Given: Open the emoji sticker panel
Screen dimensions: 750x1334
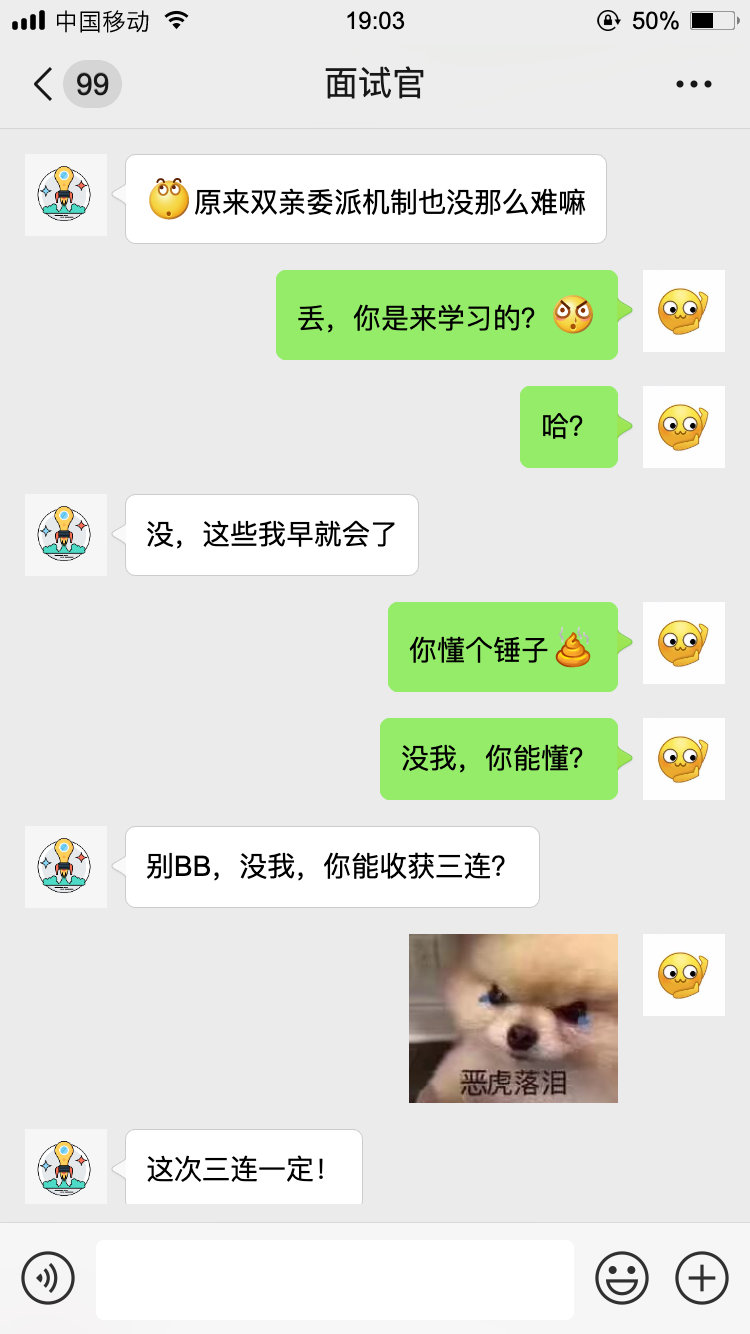Looking at the screenshot, I should 621,1277.
